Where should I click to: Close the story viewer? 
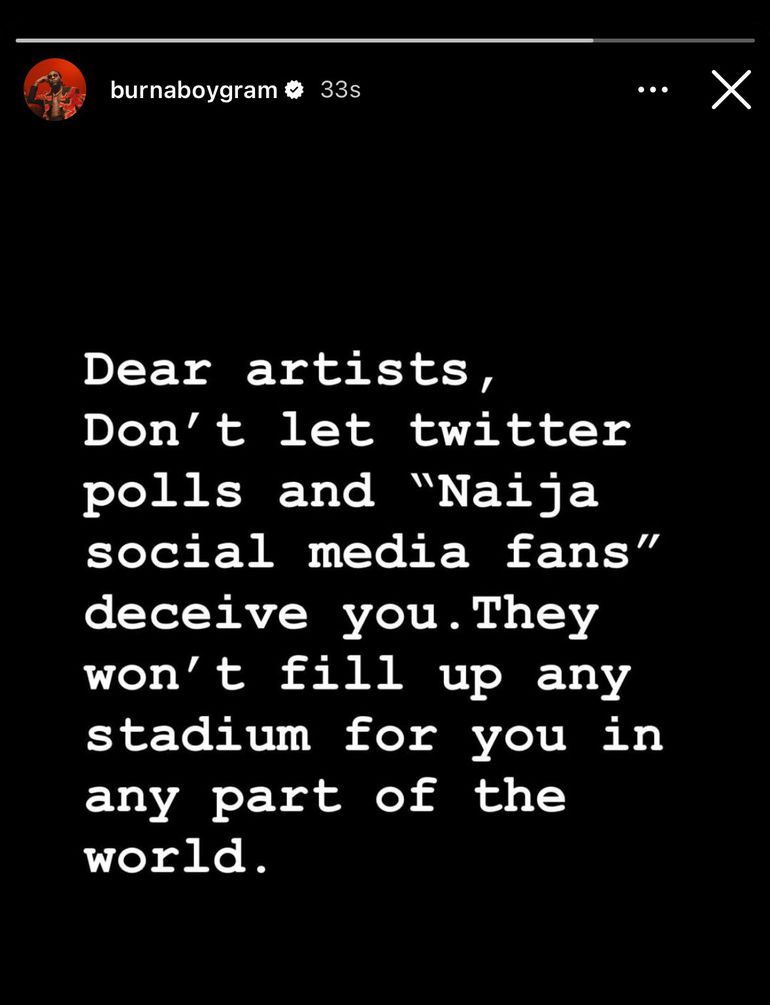pos(731,90)
